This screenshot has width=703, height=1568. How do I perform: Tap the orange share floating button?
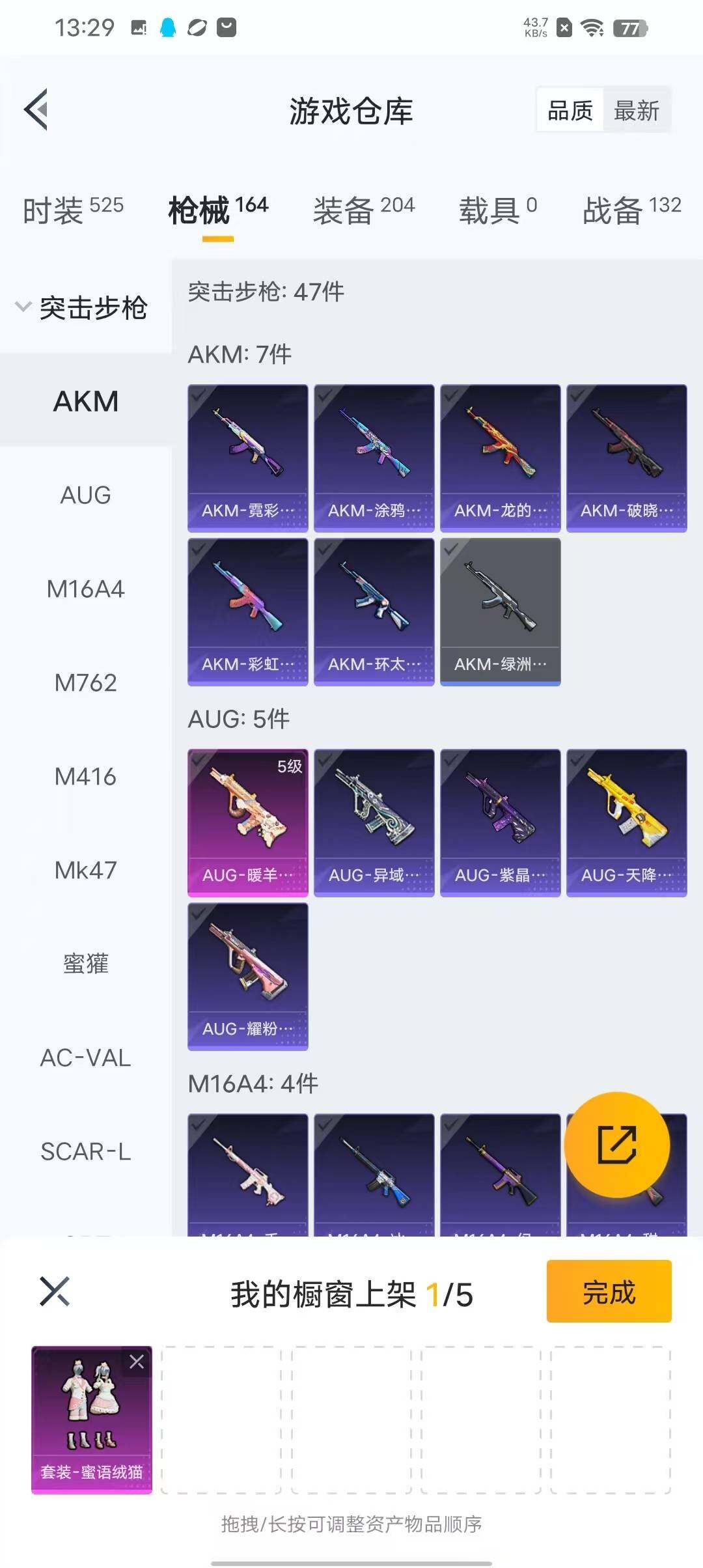click(x=616, y=1144)
